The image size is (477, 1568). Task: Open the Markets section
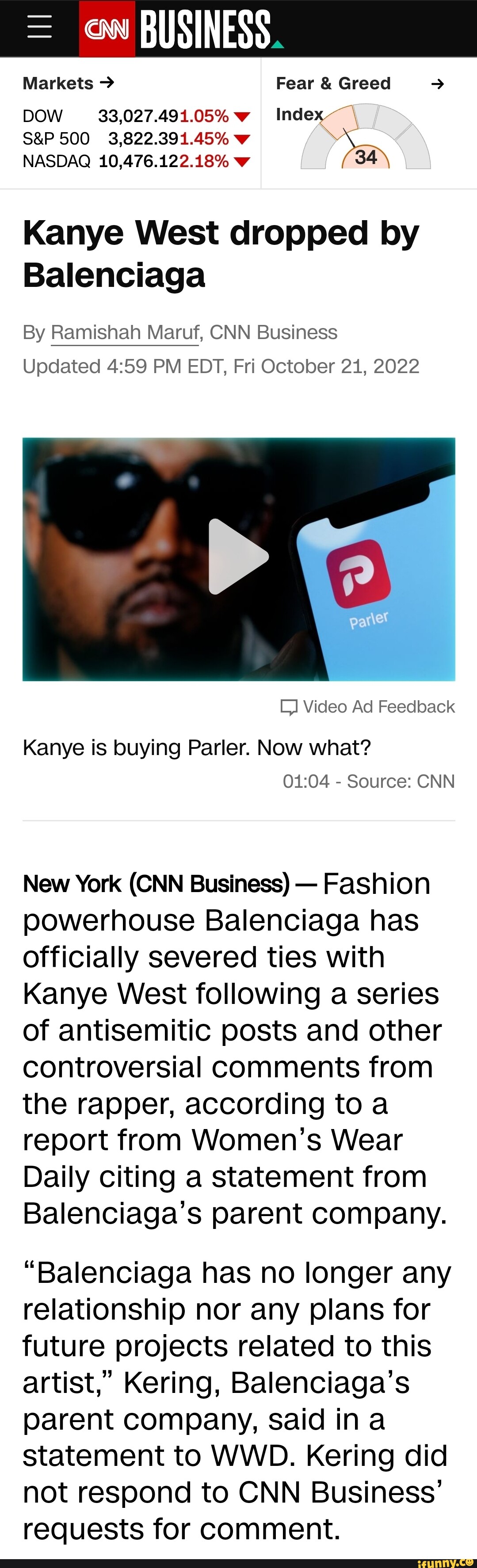click(68, 83)
